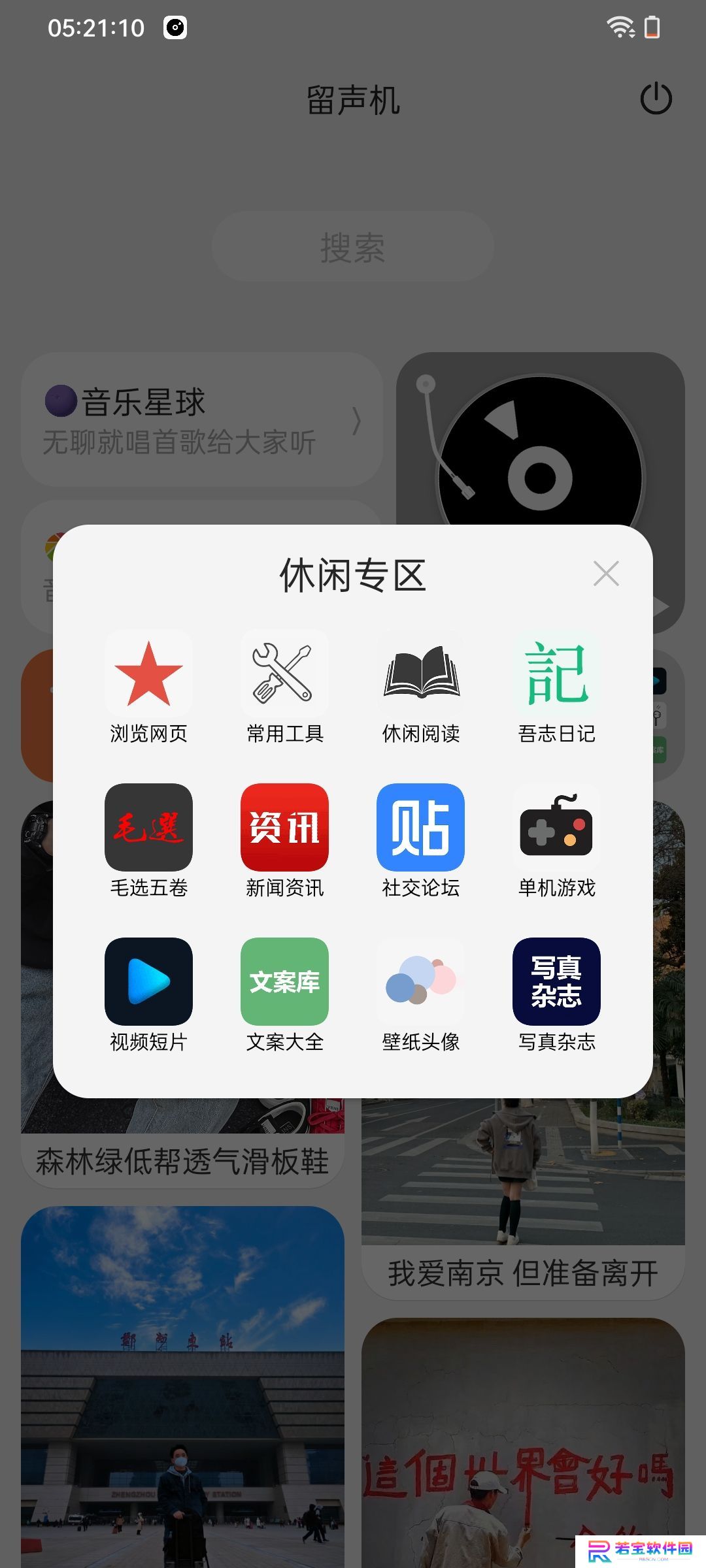Close the 休闲专区 dialog
This screenshot has width=706, height=1568.
(606, 574)
